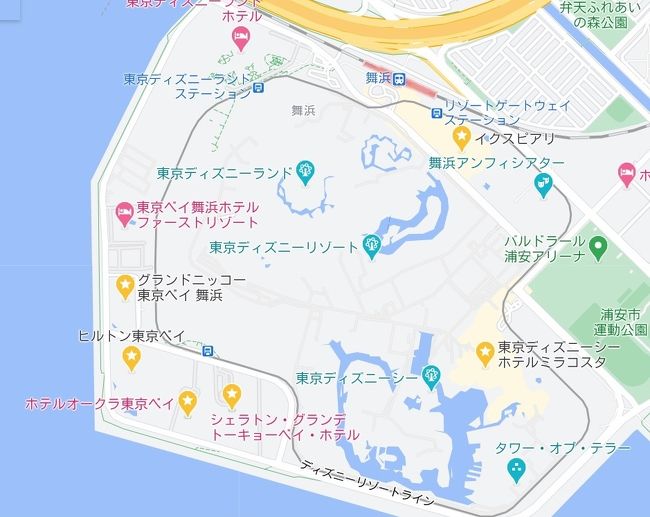
Task: Select the Maihama (舞浜) train station icon
Action: 399,77
